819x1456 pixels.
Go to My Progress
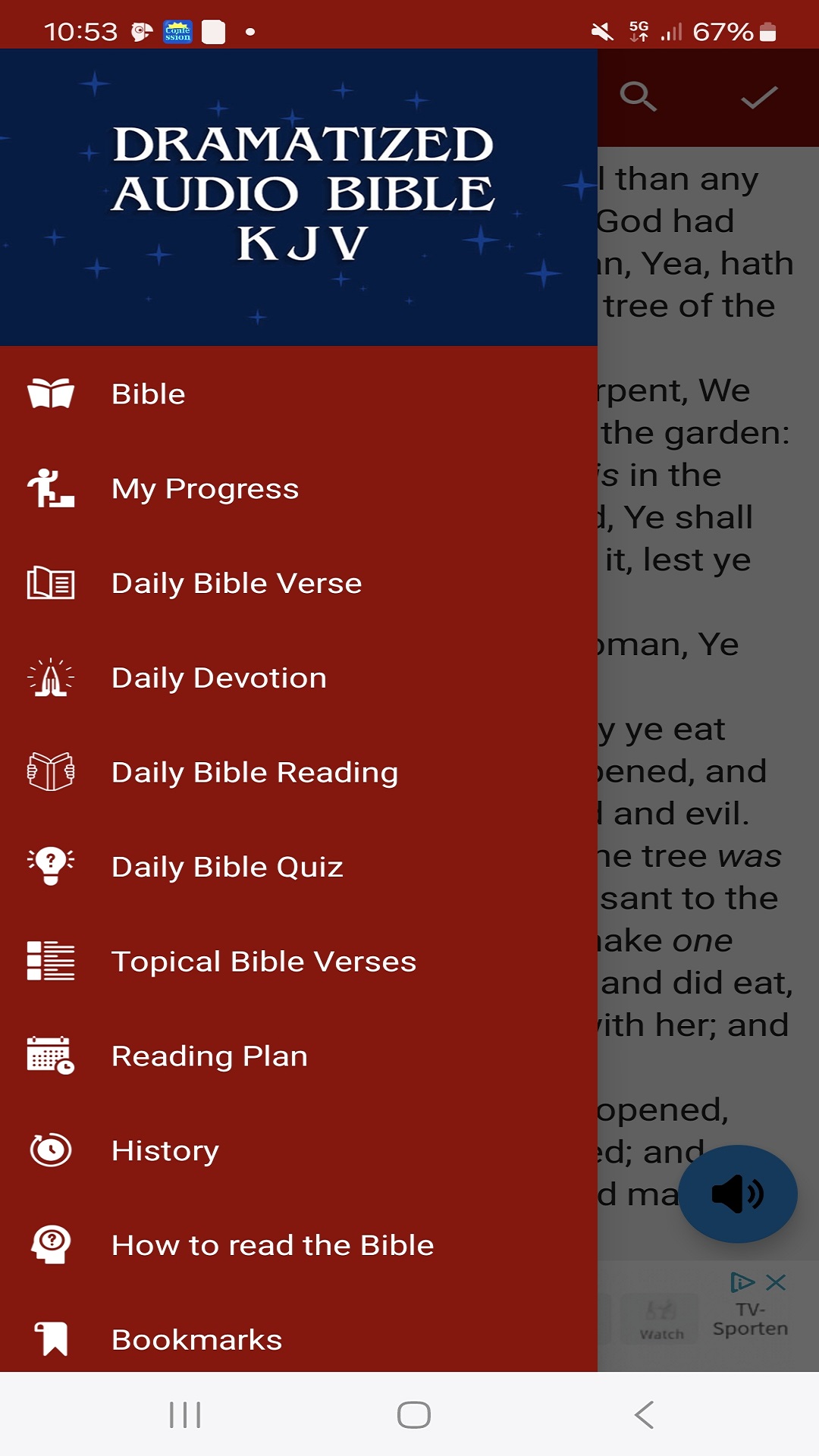click(x=205, y=489)
